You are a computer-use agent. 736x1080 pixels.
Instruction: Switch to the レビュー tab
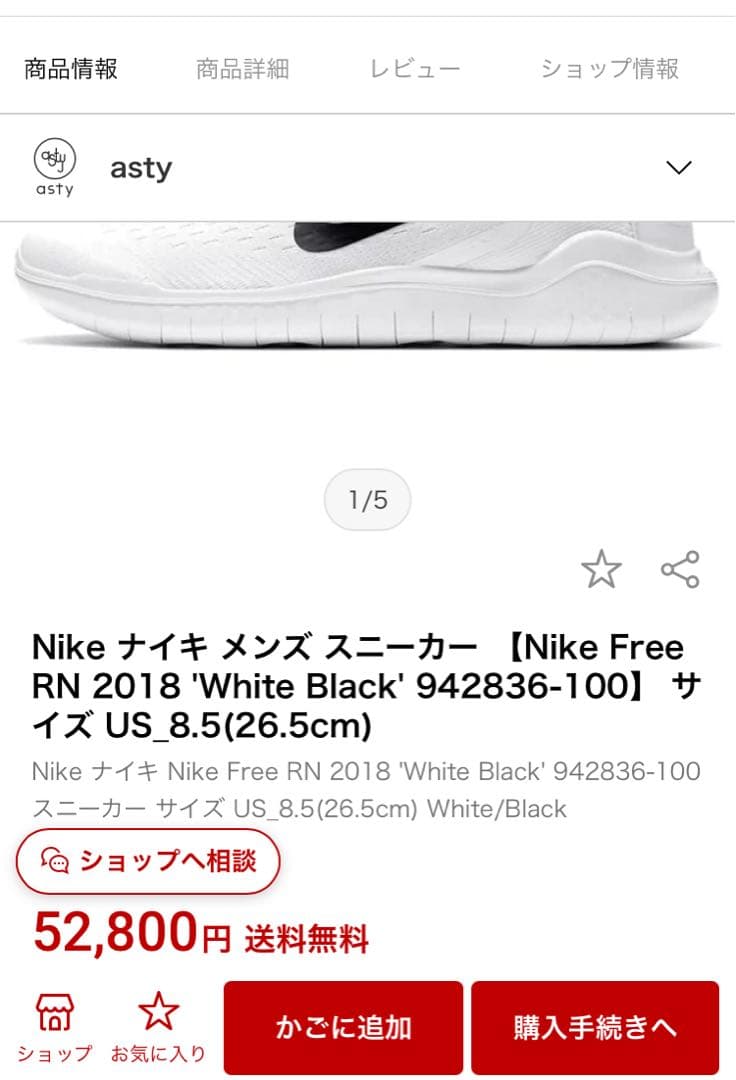click(x=414, y=68)
